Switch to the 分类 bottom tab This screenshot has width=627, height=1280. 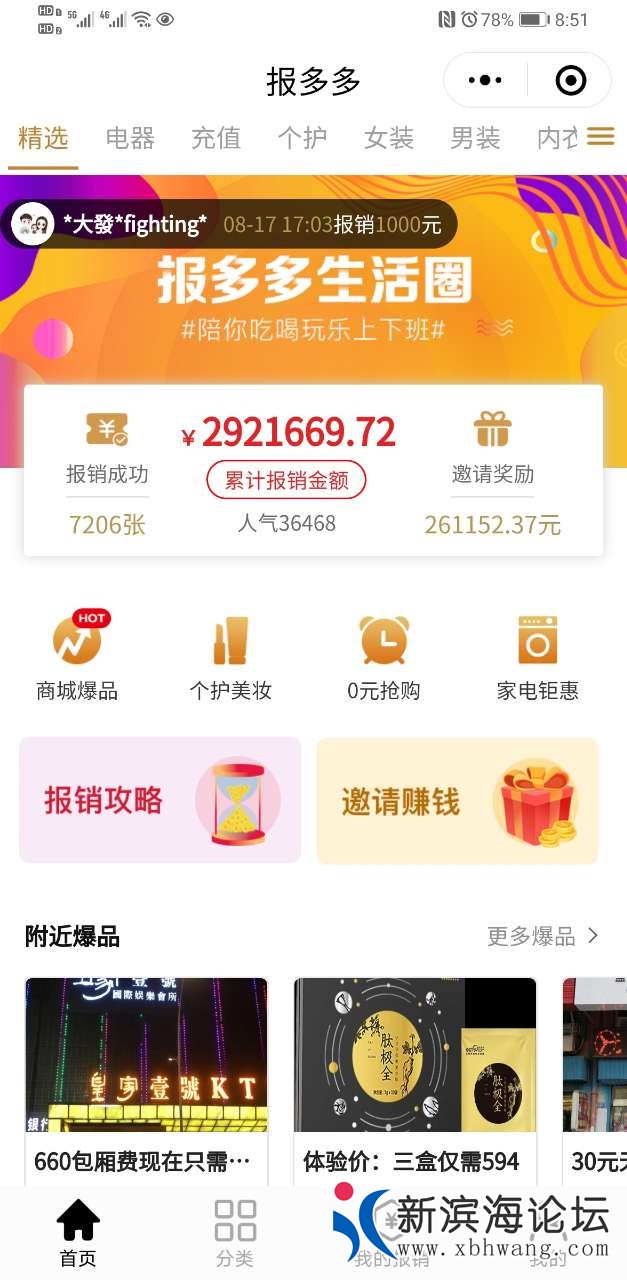tap(235, 1233)
